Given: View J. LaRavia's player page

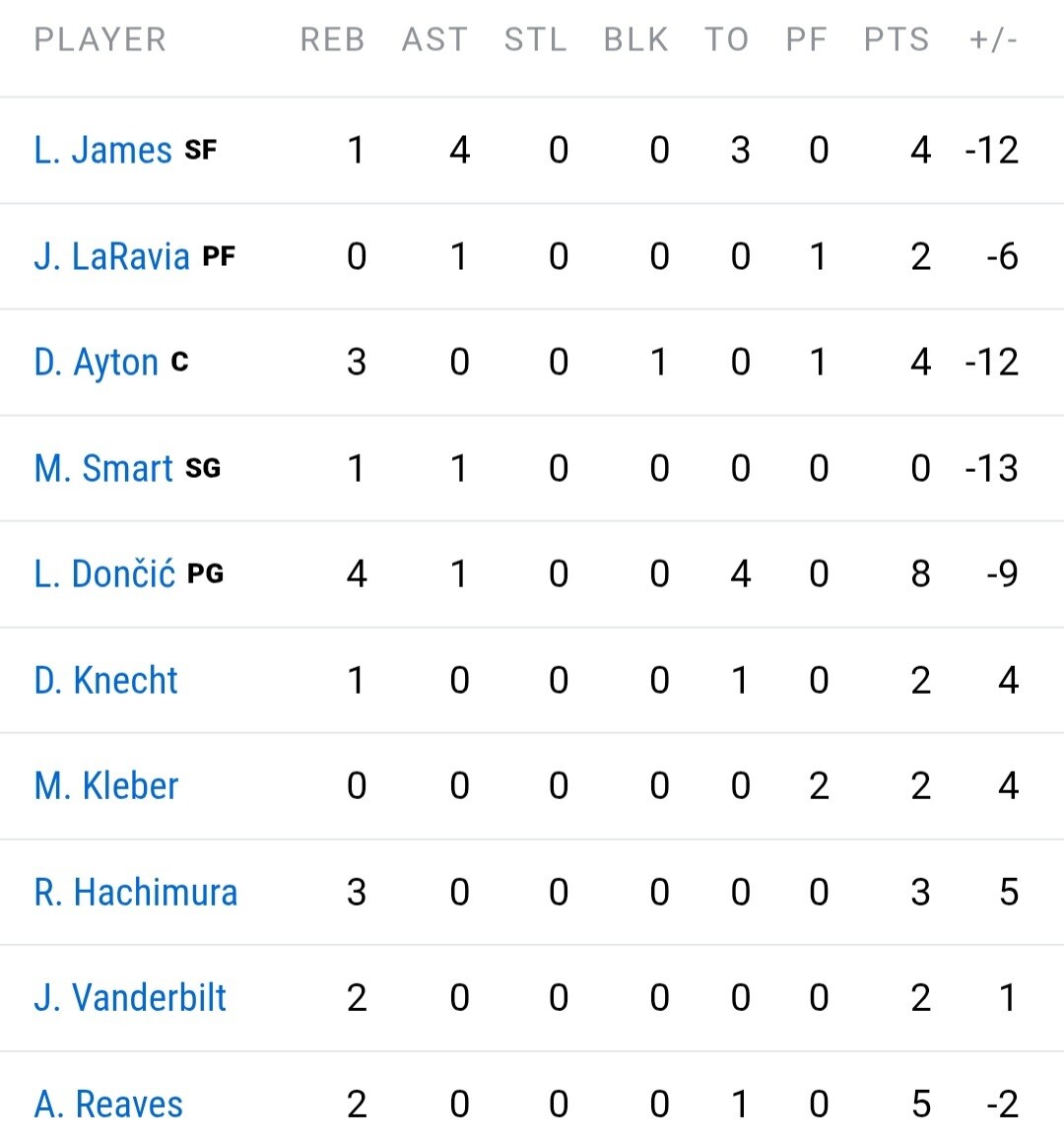Looking at the screenshot, I should 111,257.
